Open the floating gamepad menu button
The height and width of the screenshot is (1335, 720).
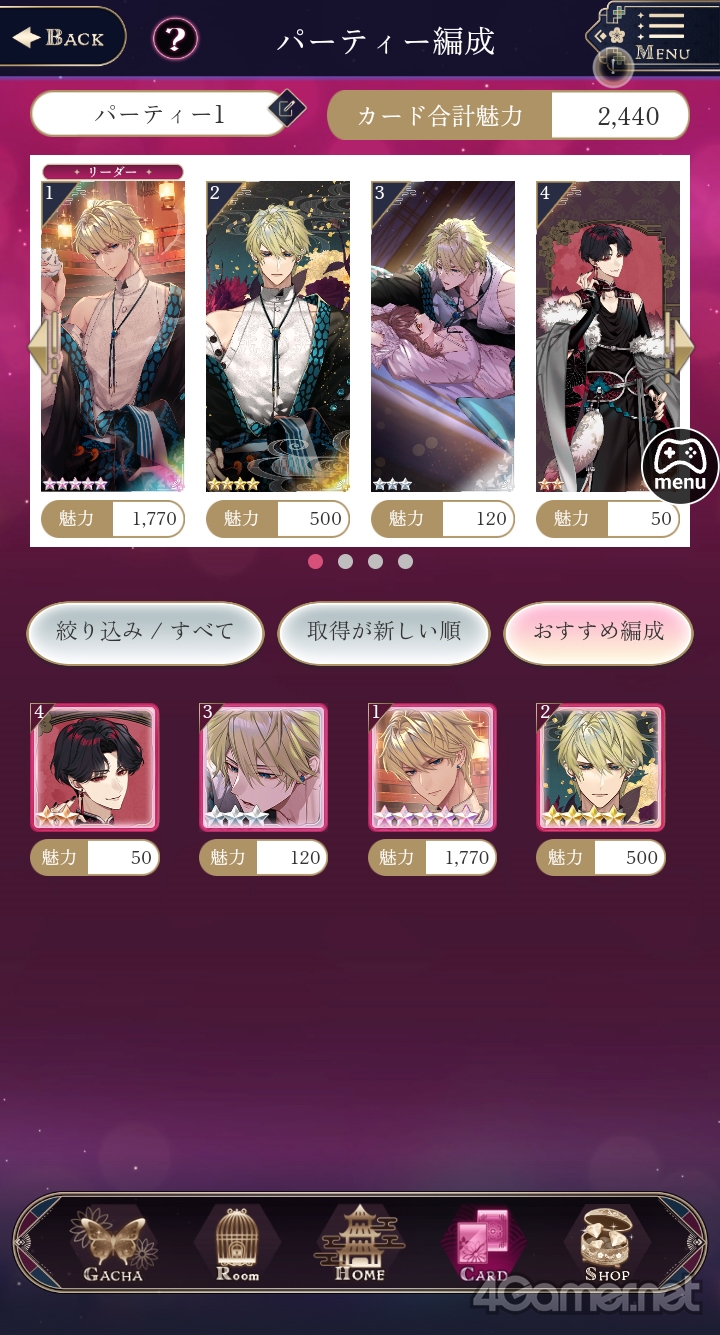coord(680,467)
